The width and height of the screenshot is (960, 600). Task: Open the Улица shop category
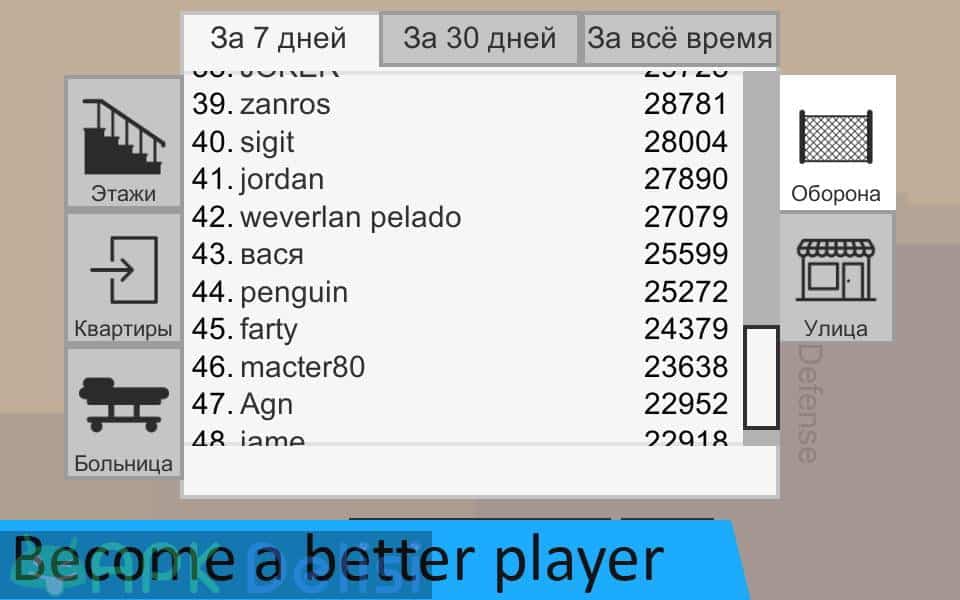pyautogui.click(x=836, y=278)
